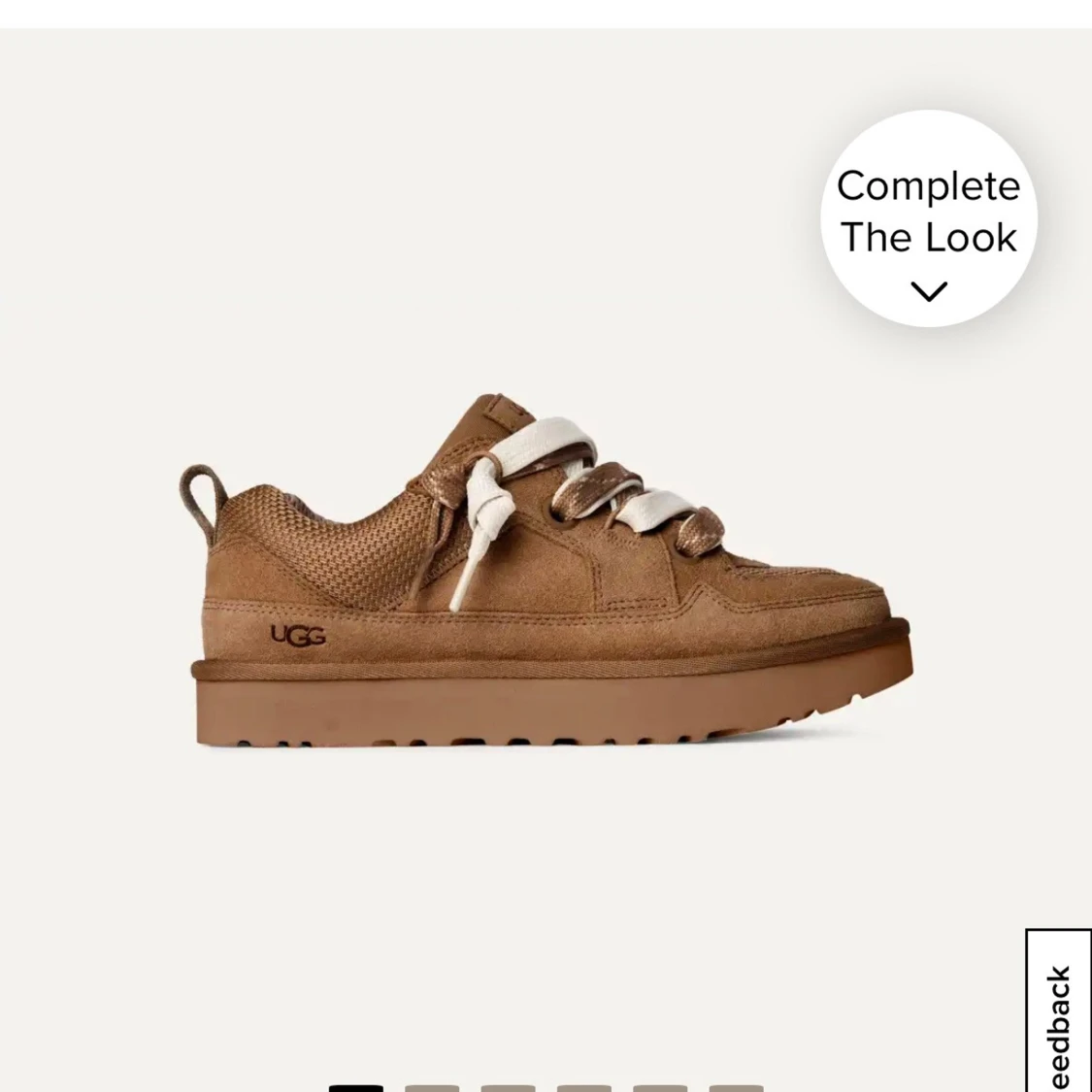Viewport: 1092px width, 1092px height.
Task: Open the UGG sneaker product image
Action: pos(545,575)
